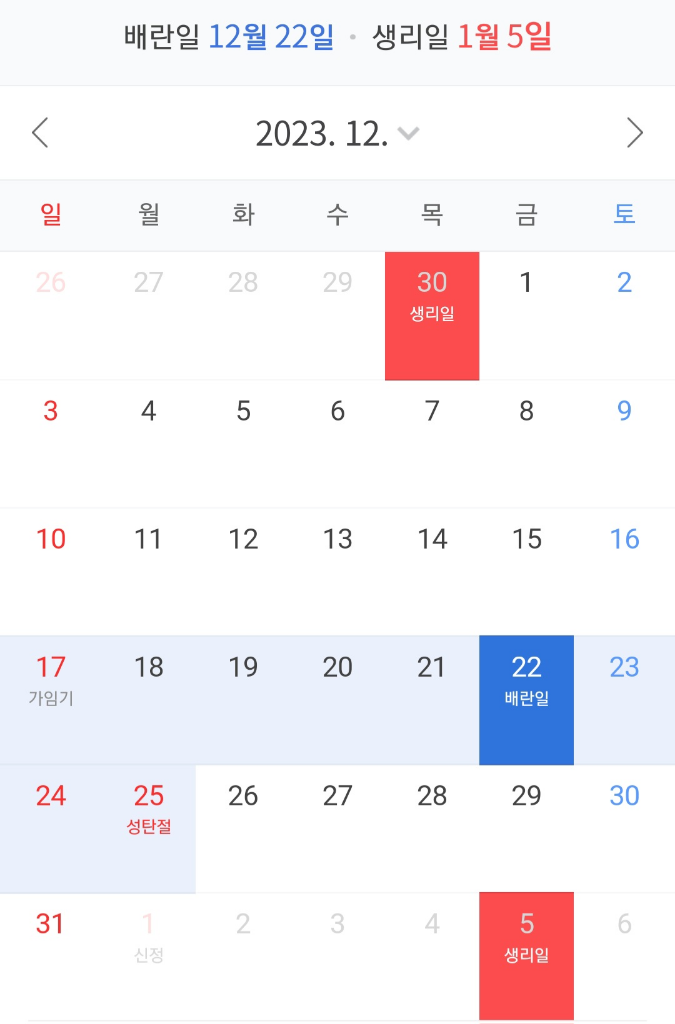Select December 25 성탄절

click(148, 828)
